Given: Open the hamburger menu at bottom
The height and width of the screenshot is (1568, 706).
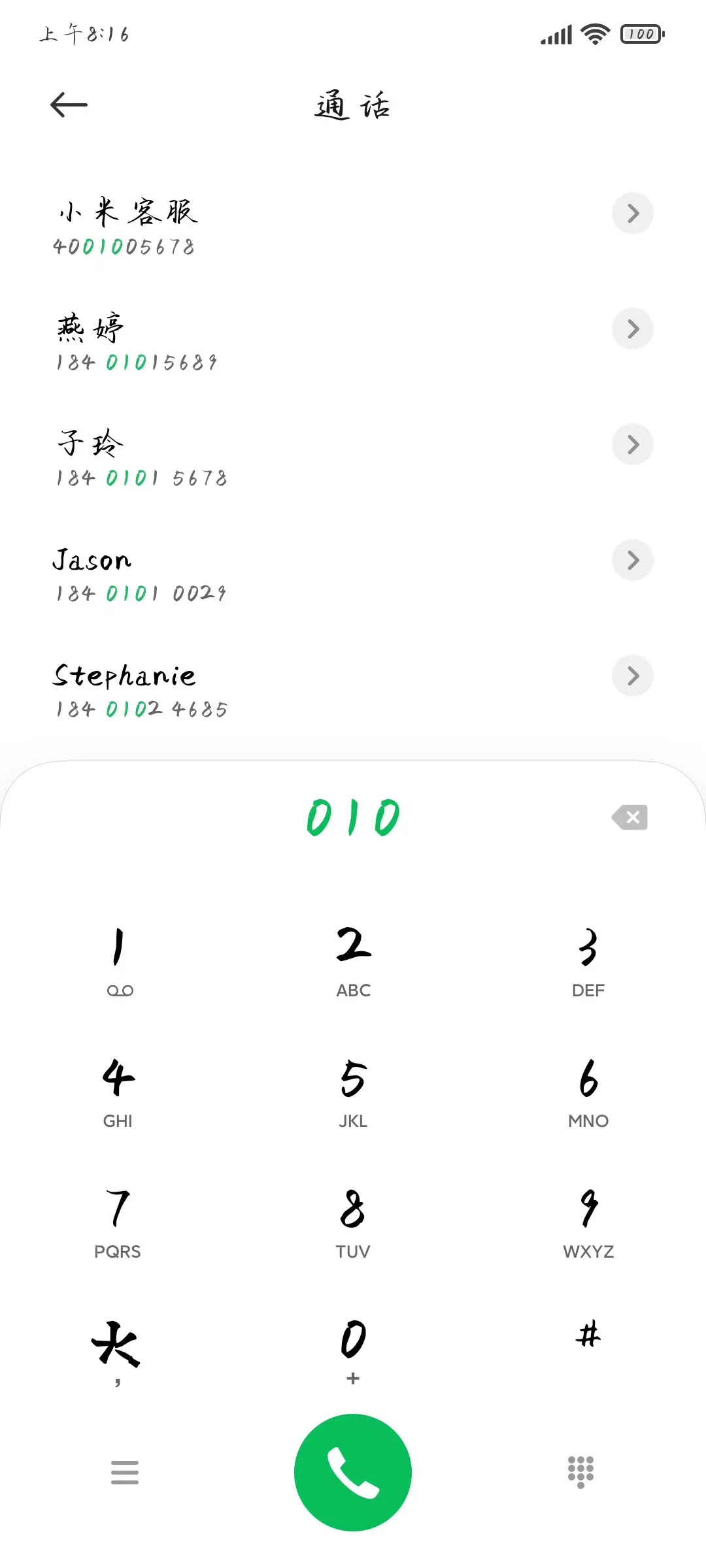Looking at the screenshot, I should (x=125, y=1472).
